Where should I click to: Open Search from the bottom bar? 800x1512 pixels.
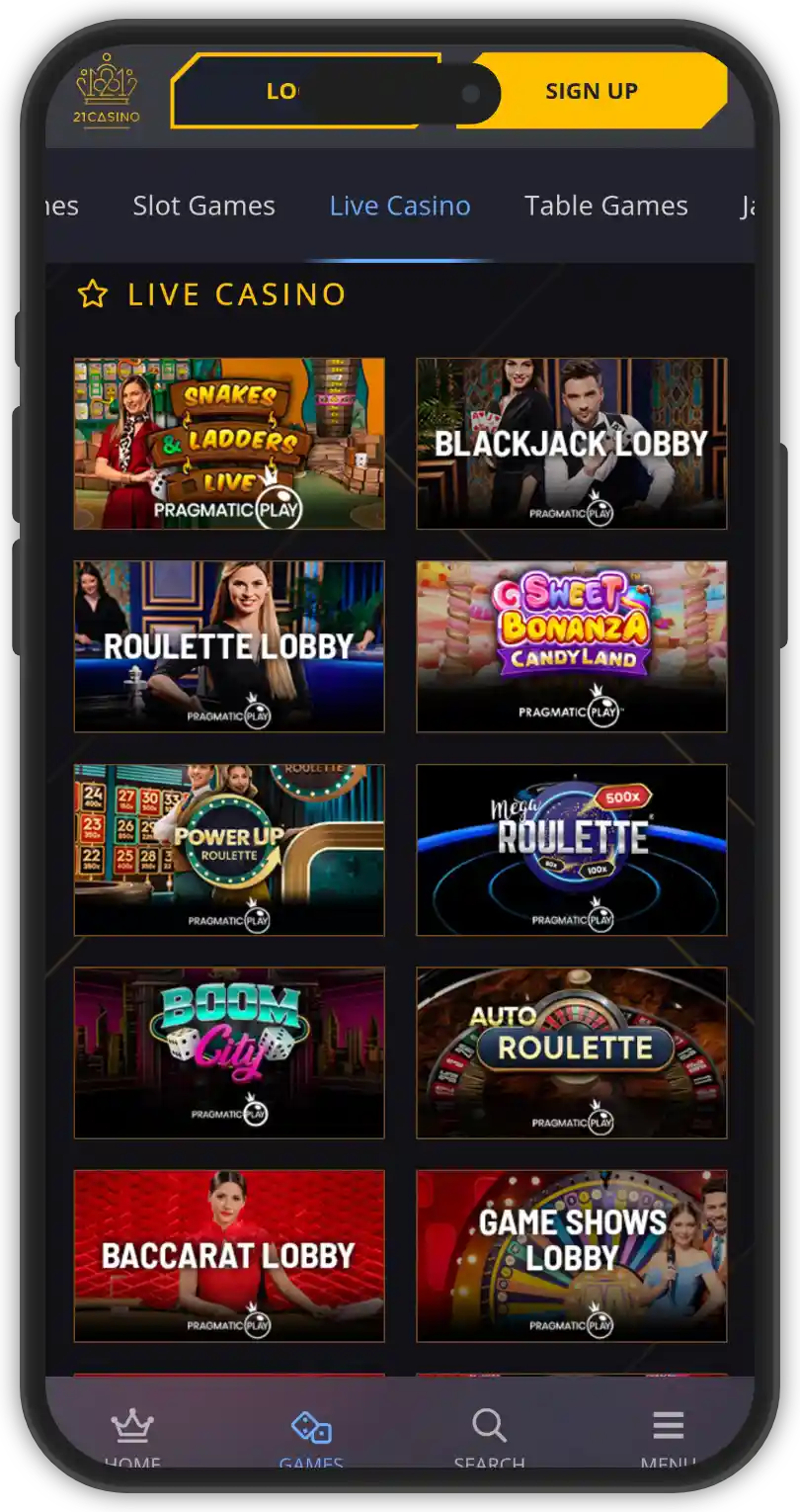(x=489, y=1435)
